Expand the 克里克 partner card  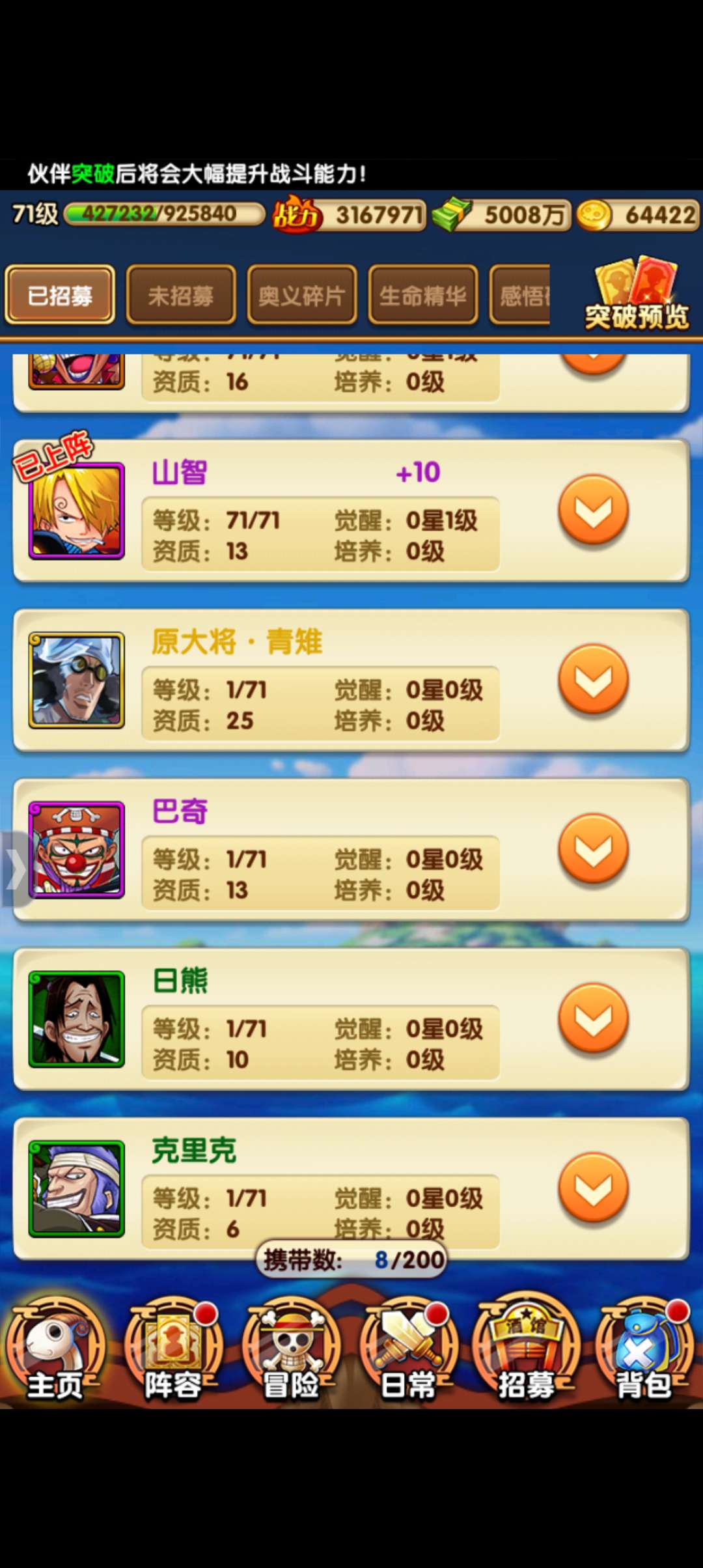tap(593, 1188)
